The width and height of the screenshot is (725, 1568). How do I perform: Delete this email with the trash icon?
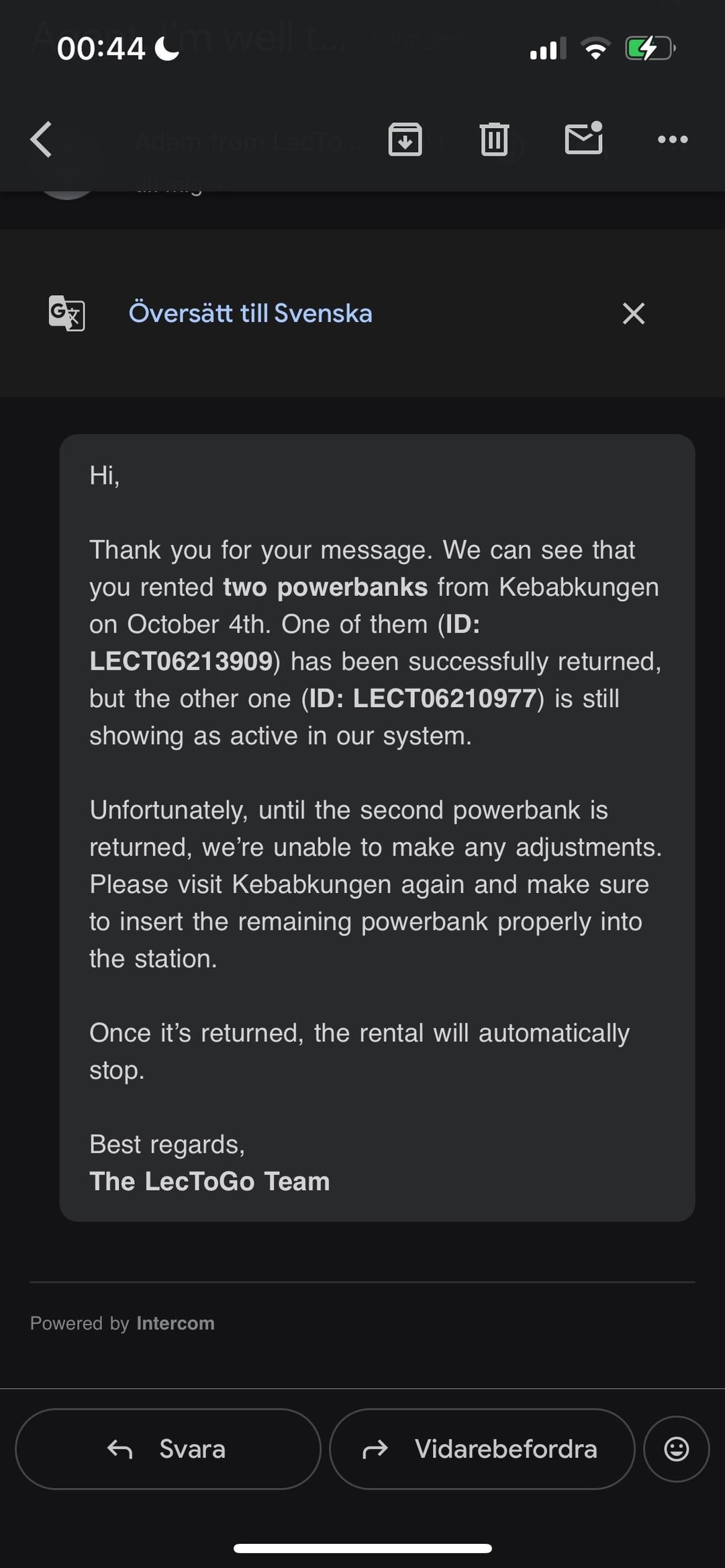click(494, 140)
